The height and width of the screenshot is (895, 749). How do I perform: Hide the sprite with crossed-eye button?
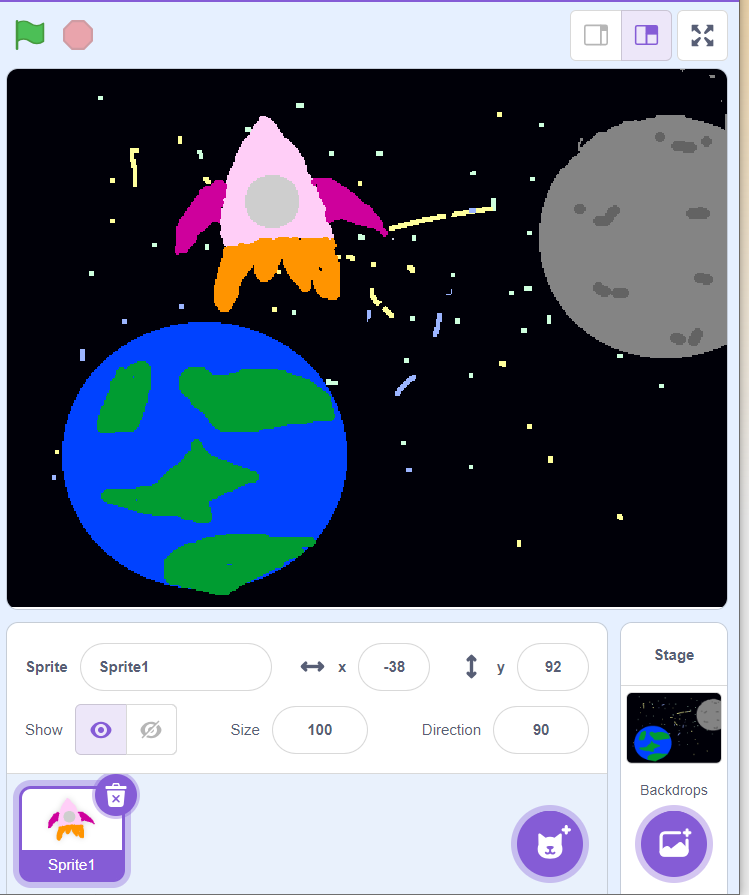pyautogui.click(x=151, y=730)
